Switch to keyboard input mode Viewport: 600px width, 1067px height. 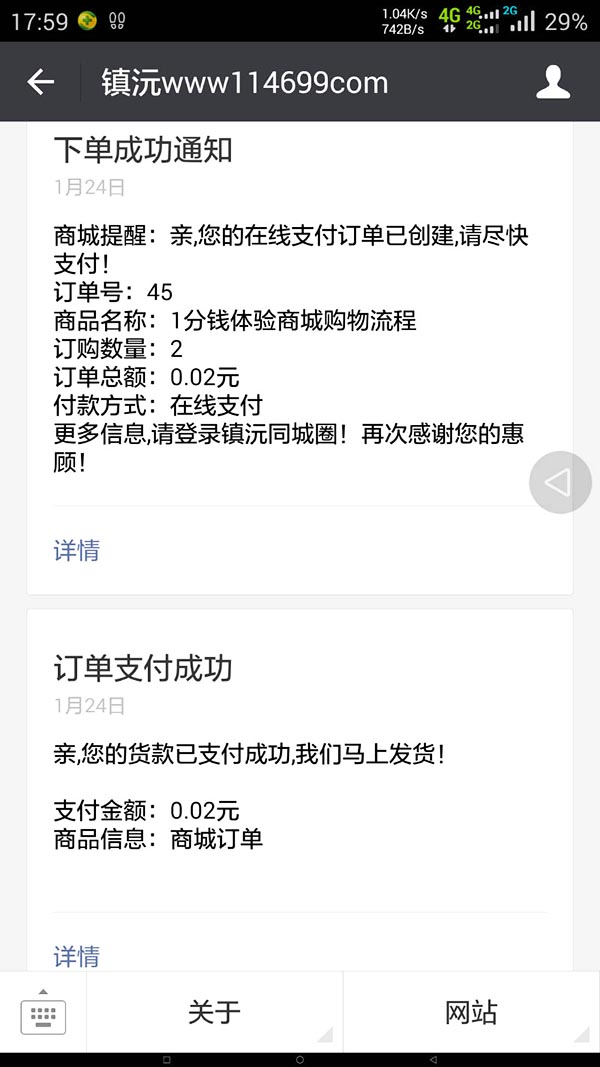[43, 1013]
